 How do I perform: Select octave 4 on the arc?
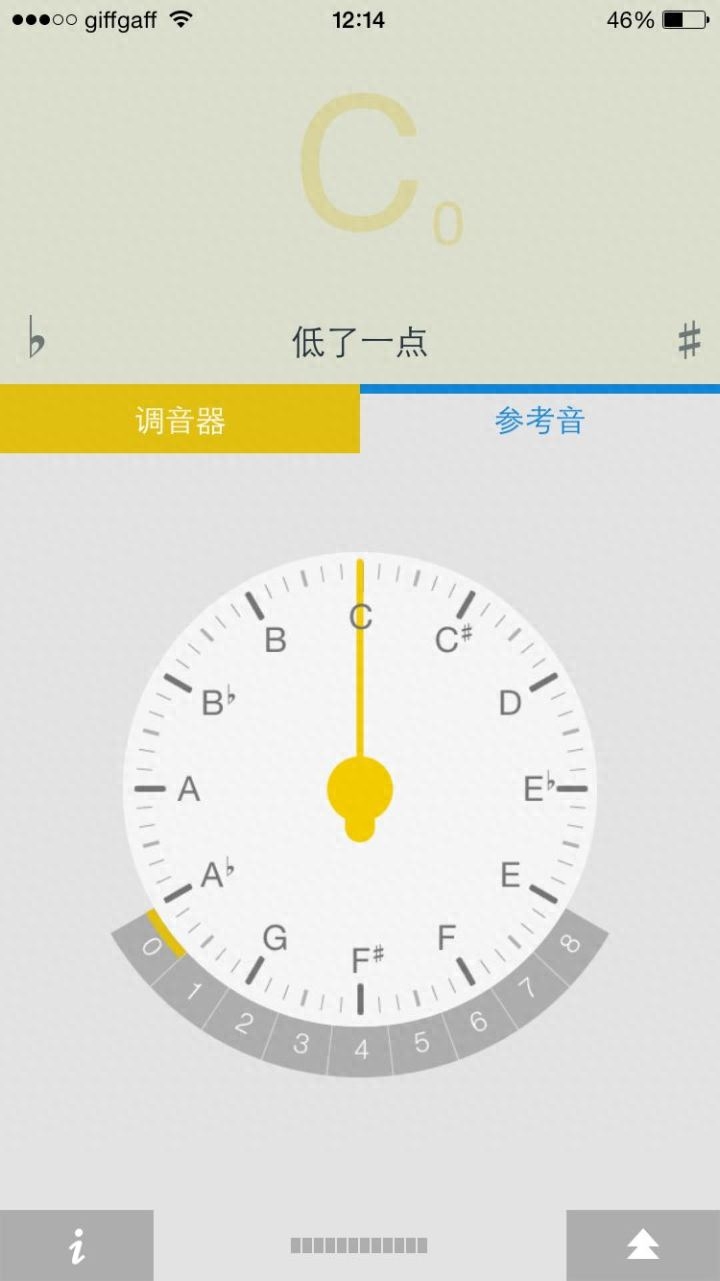(361, 1050)
